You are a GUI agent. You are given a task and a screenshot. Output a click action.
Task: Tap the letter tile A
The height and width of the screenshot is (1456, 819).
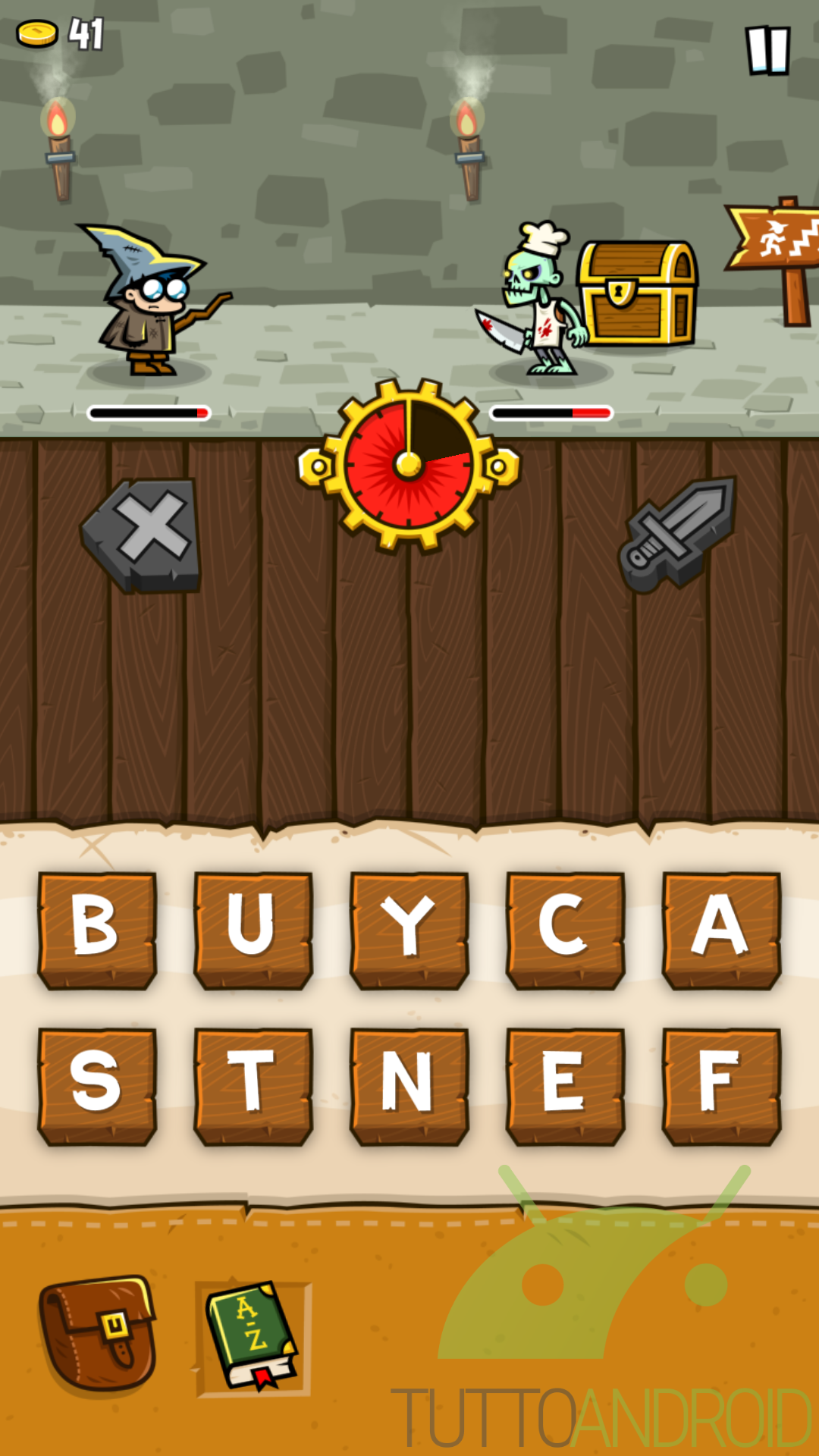[x=722, y=930]
